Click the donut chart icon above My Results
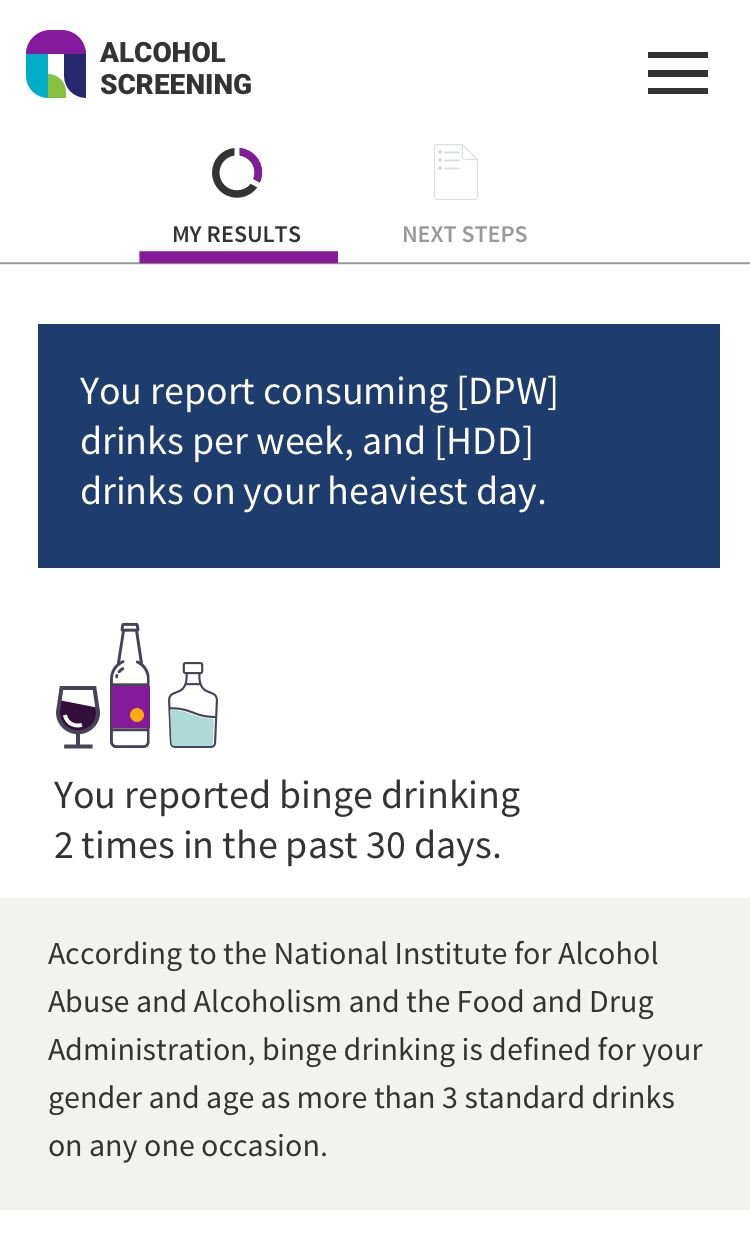Screen dimensions: 750x1248 pyautogui.click(x=238, y=171)
